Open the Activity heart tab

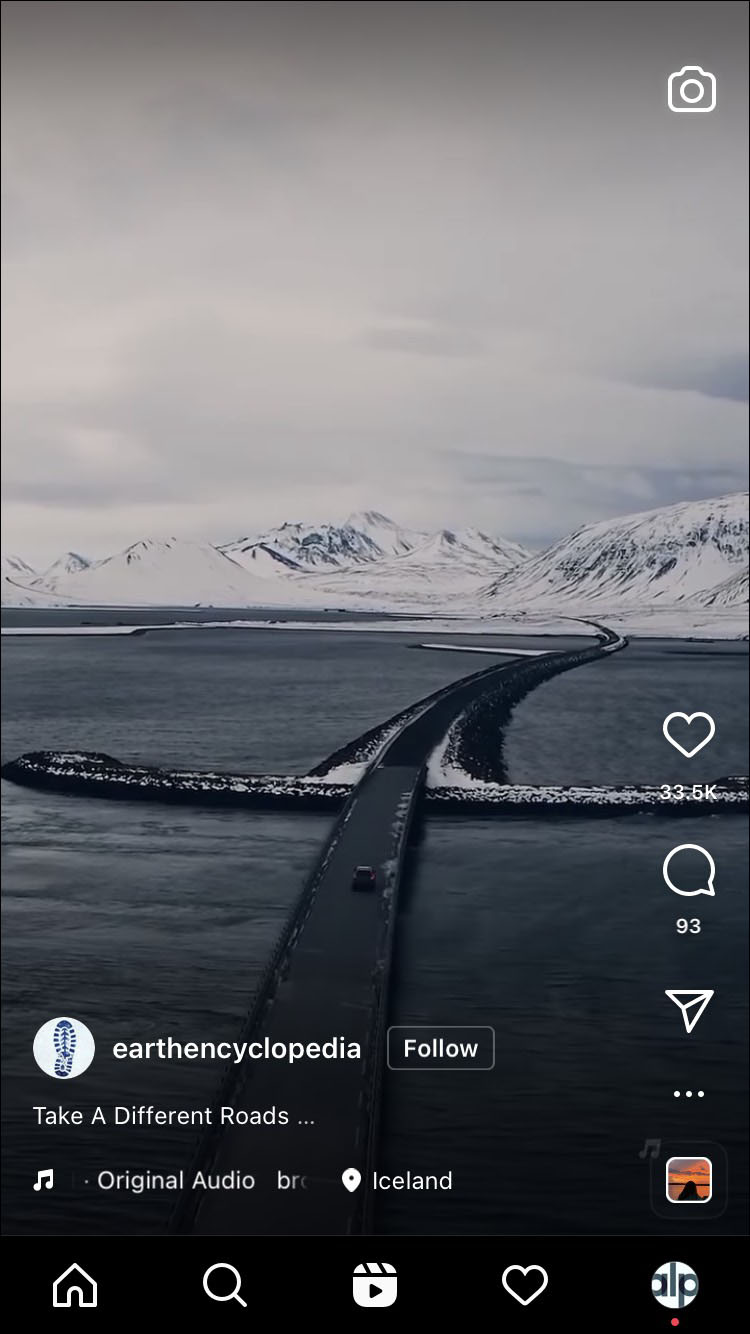click(525, 1285)
